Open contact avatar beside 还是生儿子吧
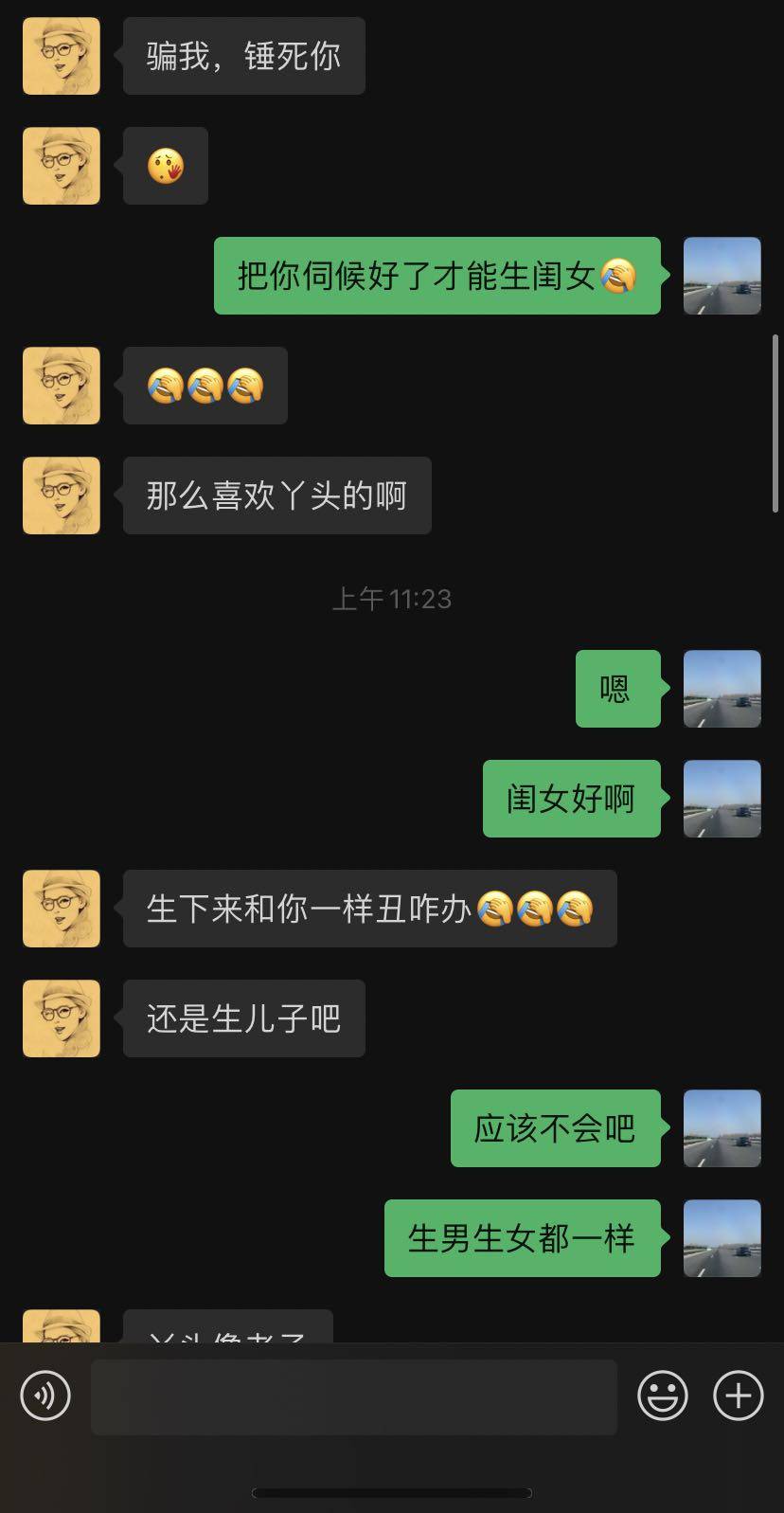 click(x=62, y=1018)
